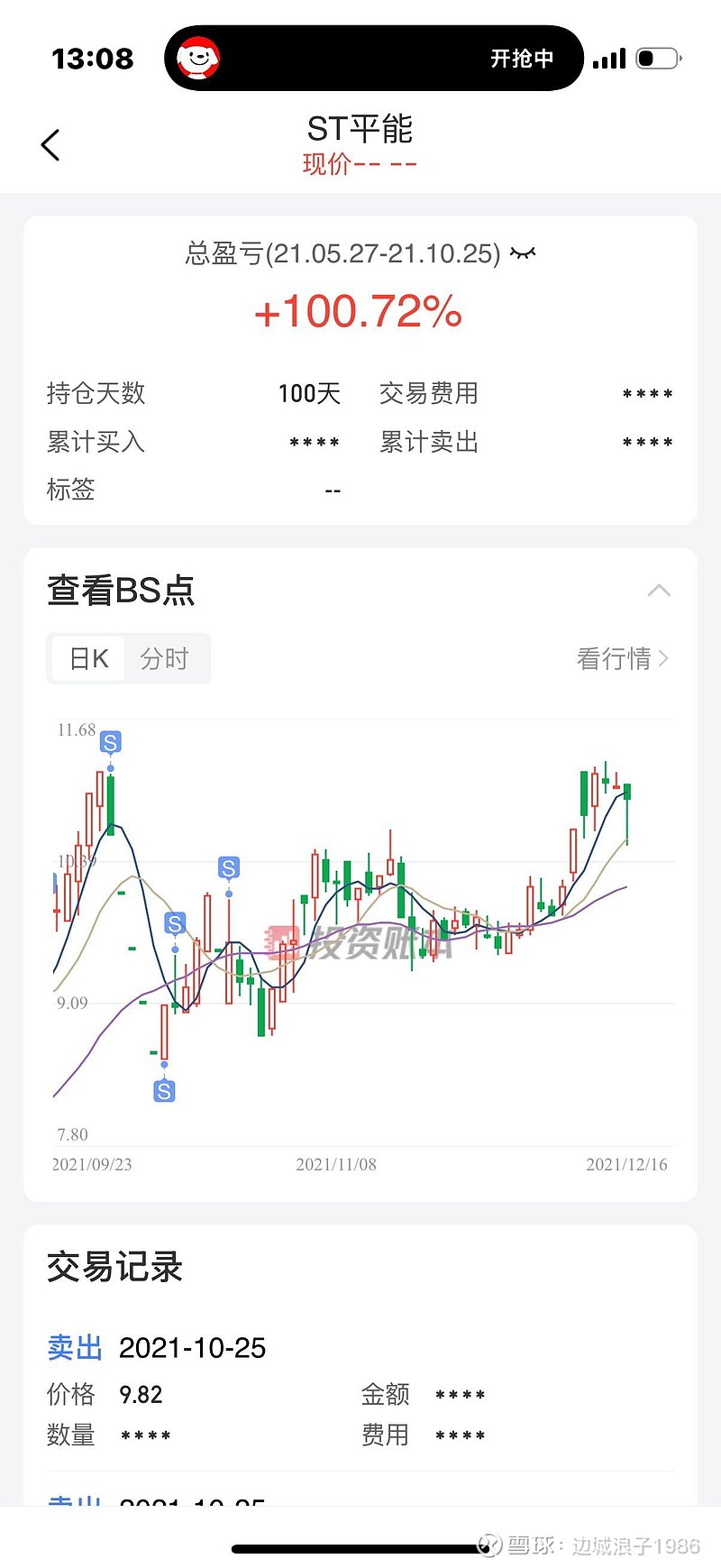Image resolution: width=721 pixels, height=1568 pixels.
Task: Tap the JD mascot avatar in the notification pill
Action: [x=196, y=58]
